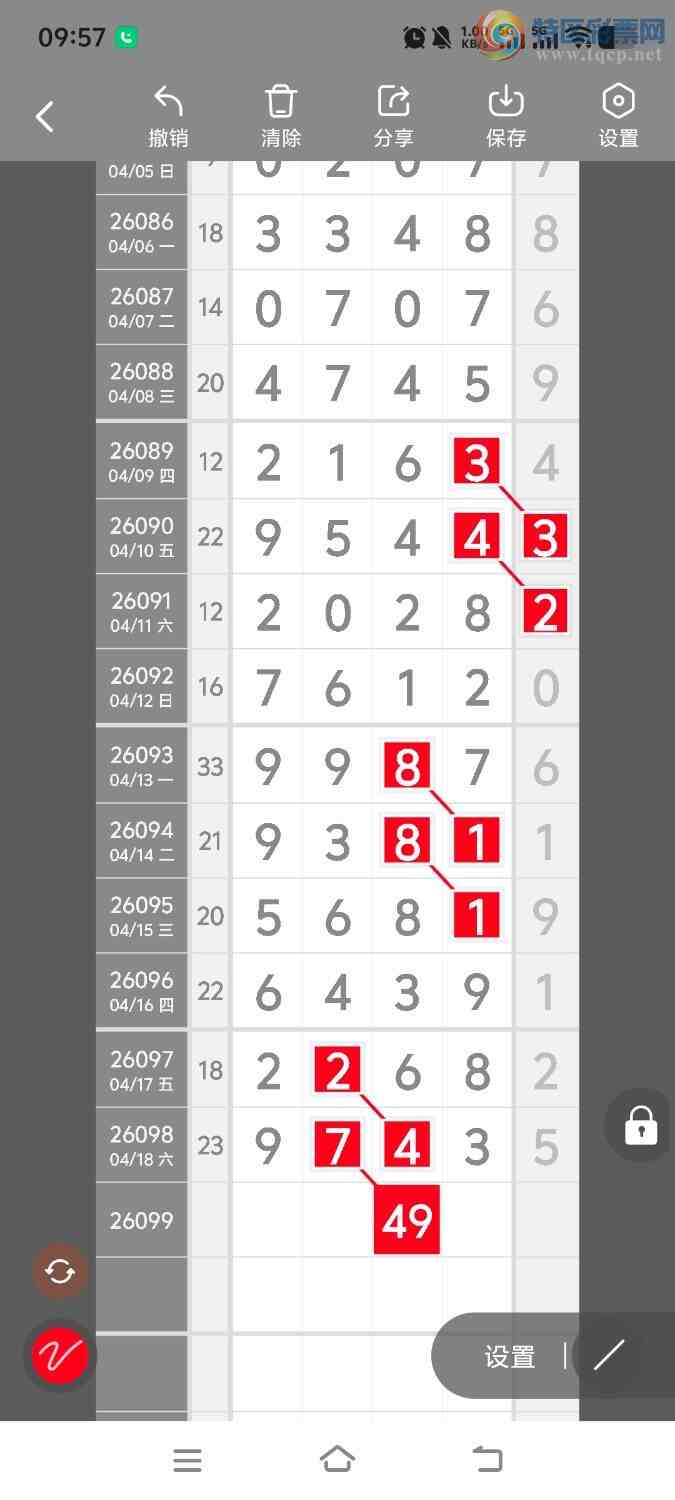
Task: Clear all marks with 清除
Action: click(281, 117)
